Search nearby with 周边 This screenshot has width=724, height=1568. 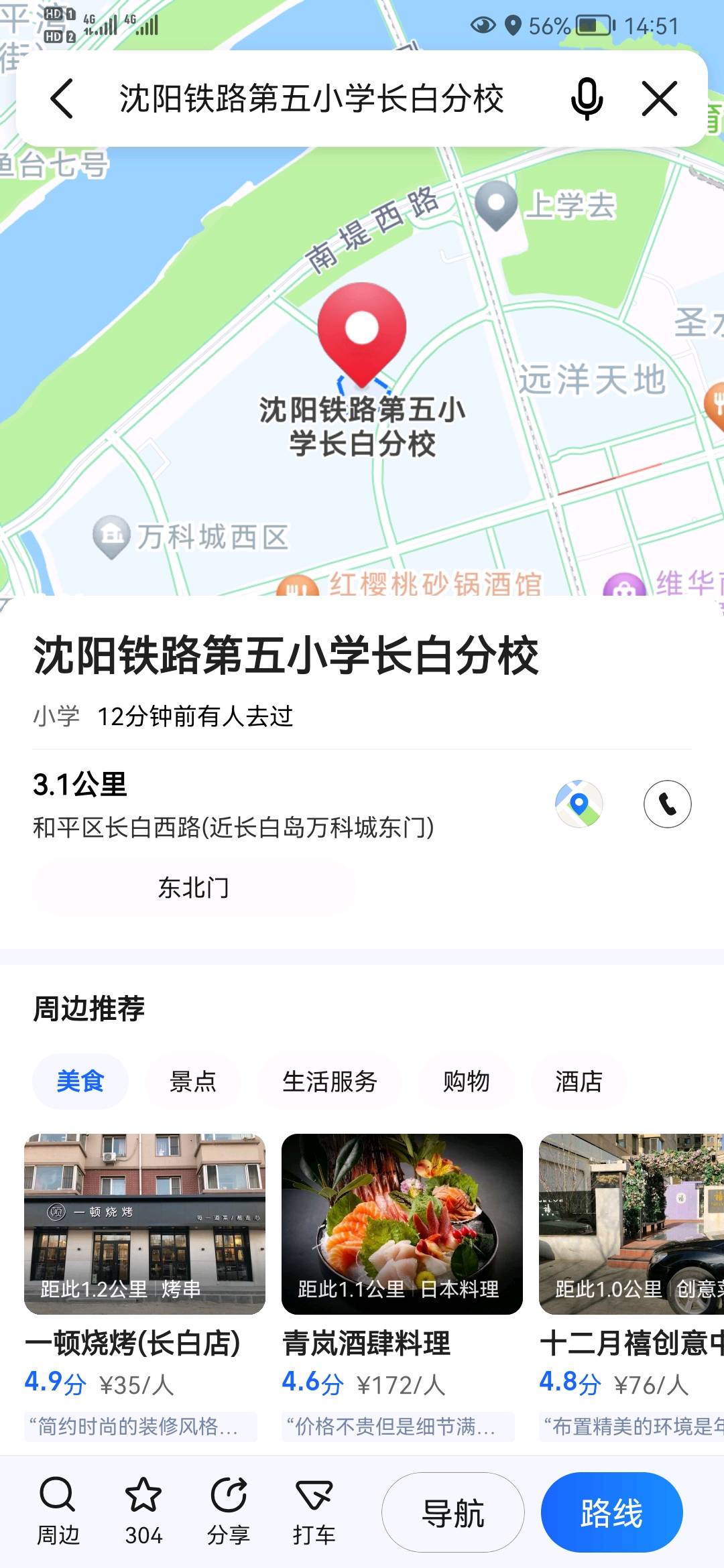58,1511
